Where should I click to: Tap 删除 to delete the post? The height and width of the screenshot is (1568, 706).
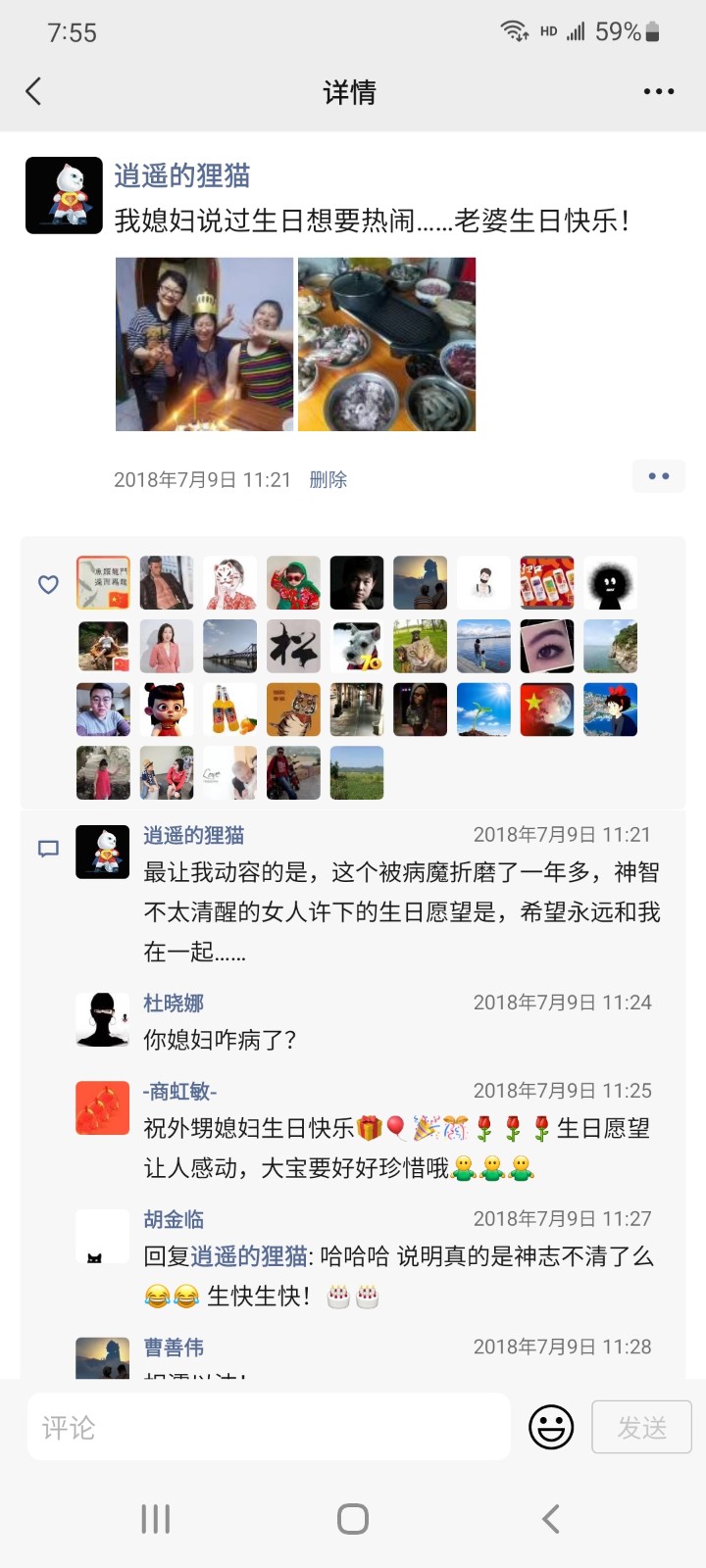pos(328,479)
